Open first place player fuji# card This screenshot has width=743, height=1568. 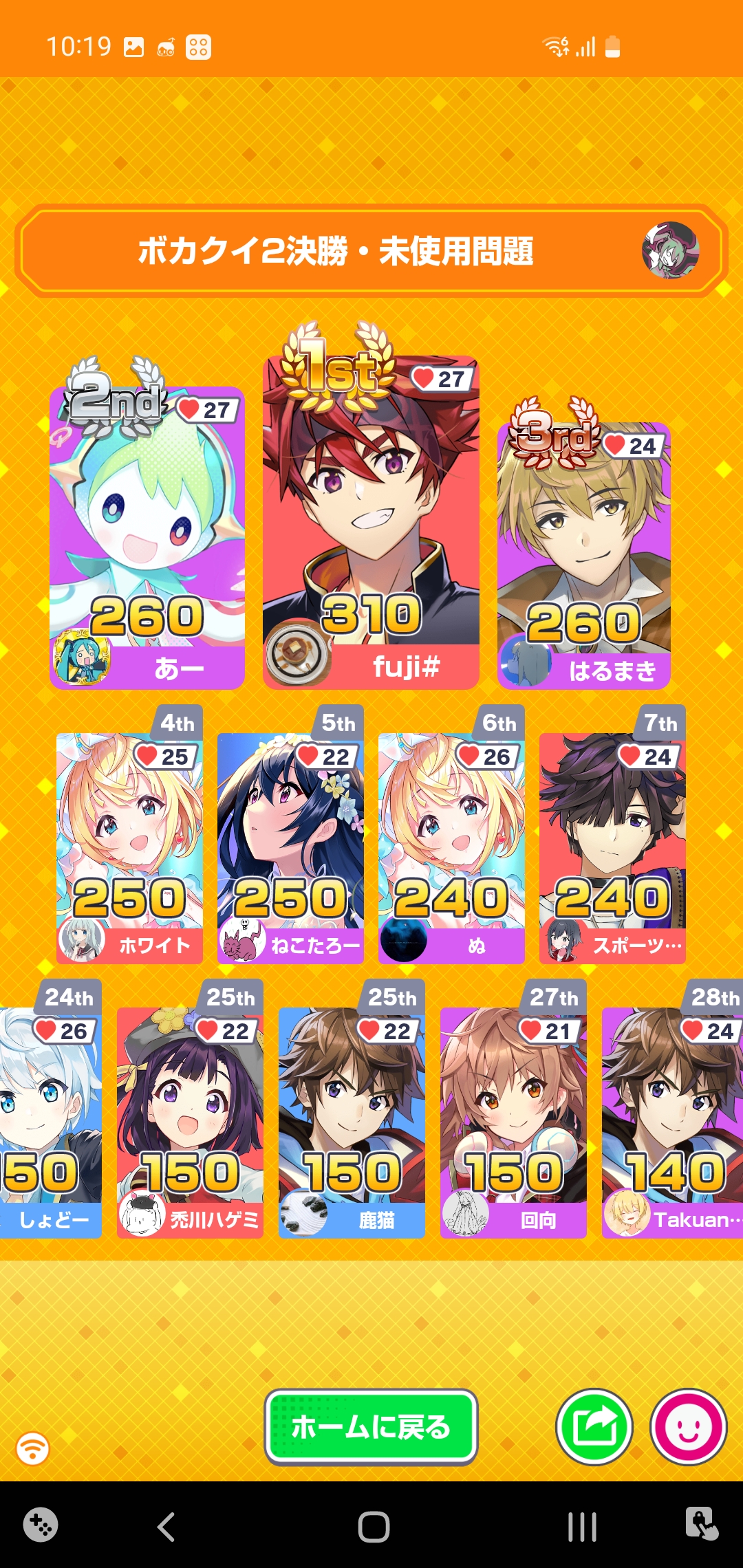[x=371, y=522]
